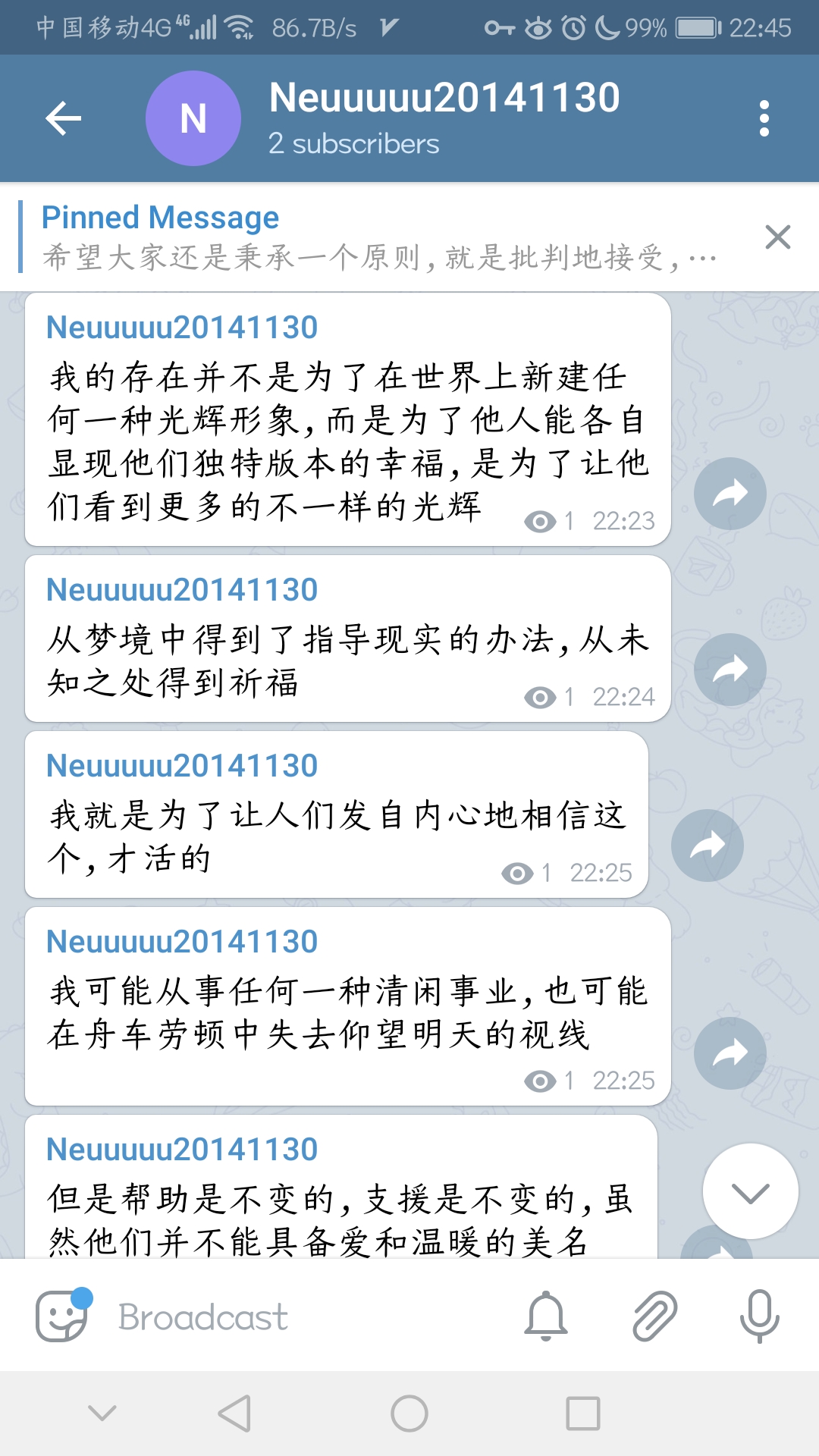
Task: Open the sticker and emoji panel
Action: point(62,1317)
